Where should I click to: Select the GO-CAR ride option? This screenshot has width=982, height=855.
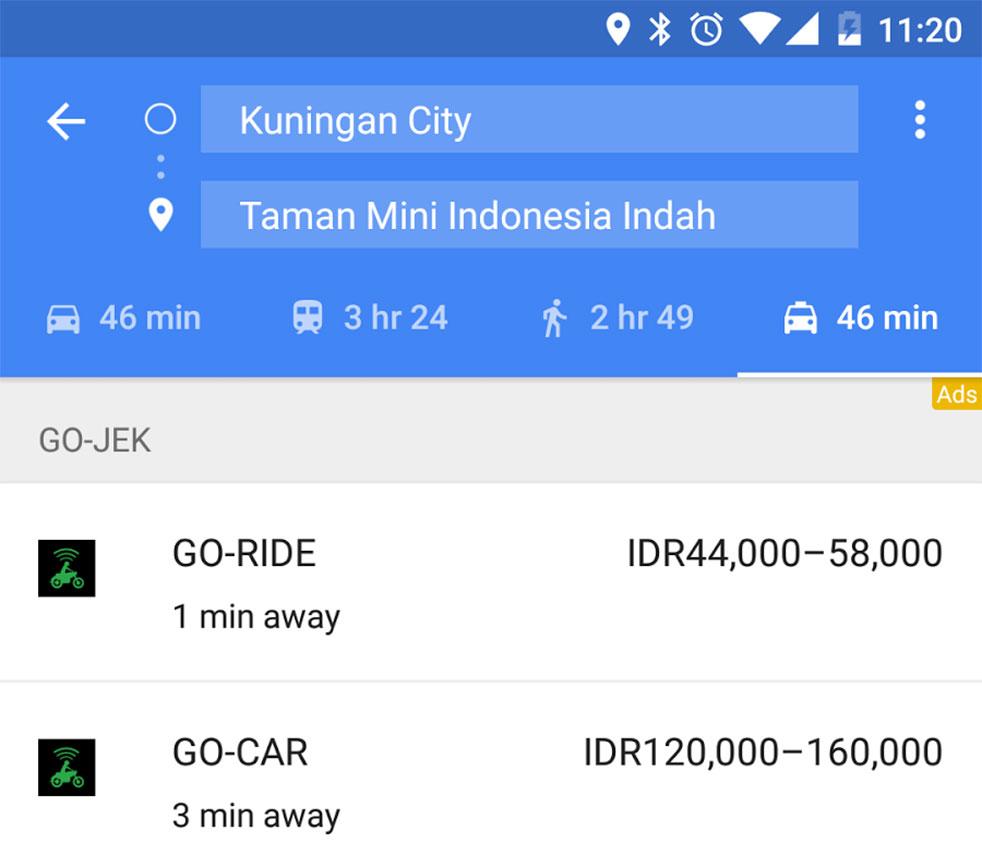pos(490,781)
